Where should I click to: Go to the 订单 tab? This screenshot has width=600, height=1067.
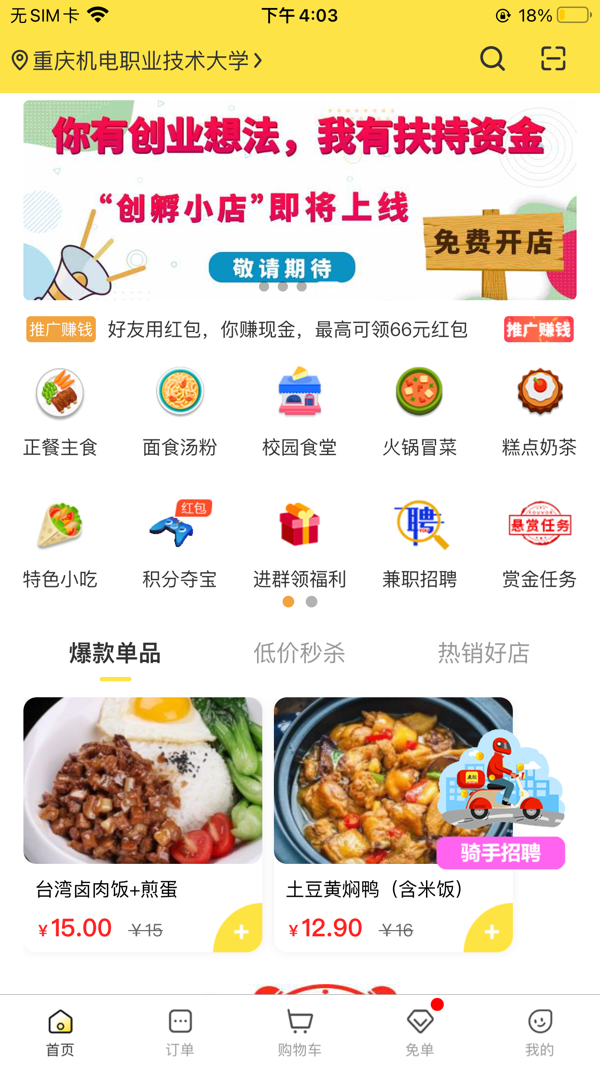180,1032
